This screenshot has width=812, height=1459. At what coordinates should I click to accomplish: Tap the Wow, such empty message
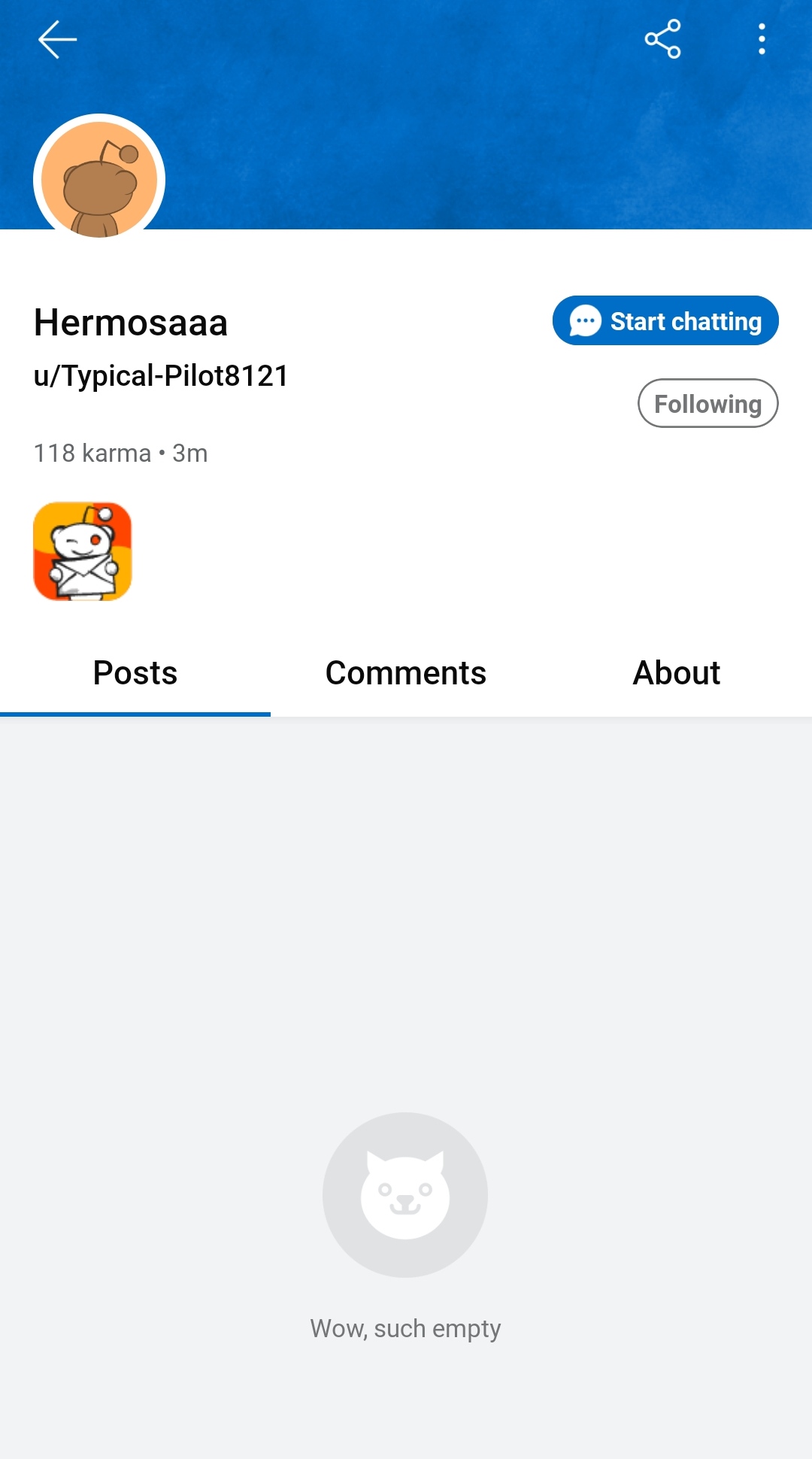click(x=405, y=1328)
